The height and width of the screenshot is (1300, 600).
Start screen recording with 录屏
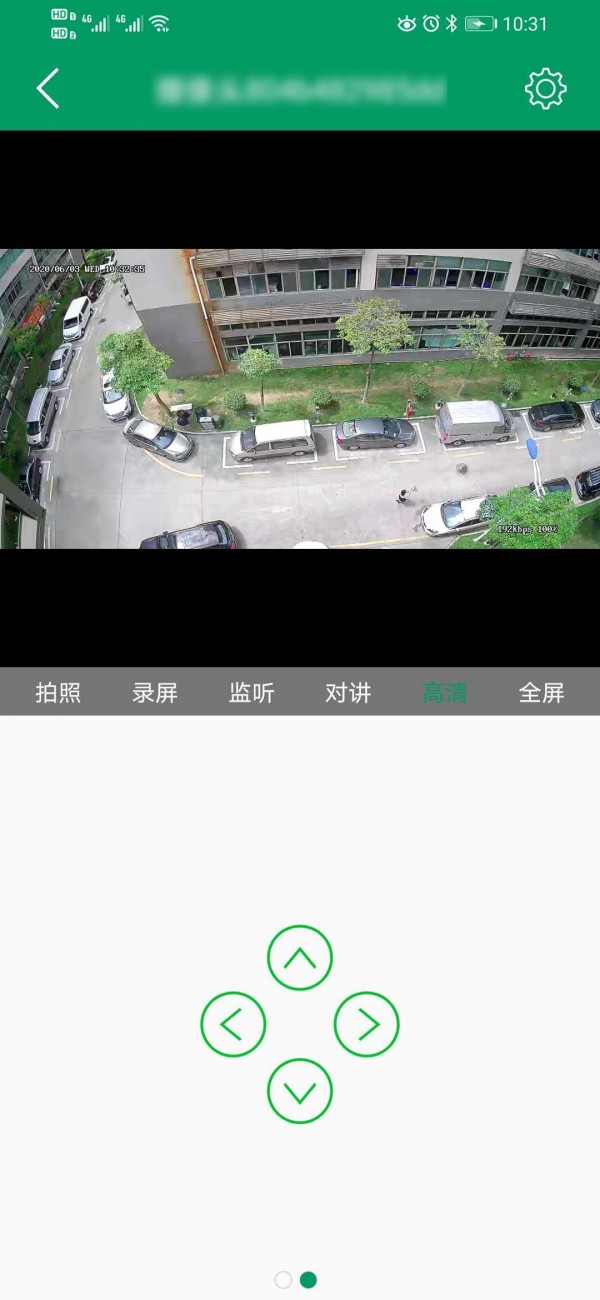[155, 692]
